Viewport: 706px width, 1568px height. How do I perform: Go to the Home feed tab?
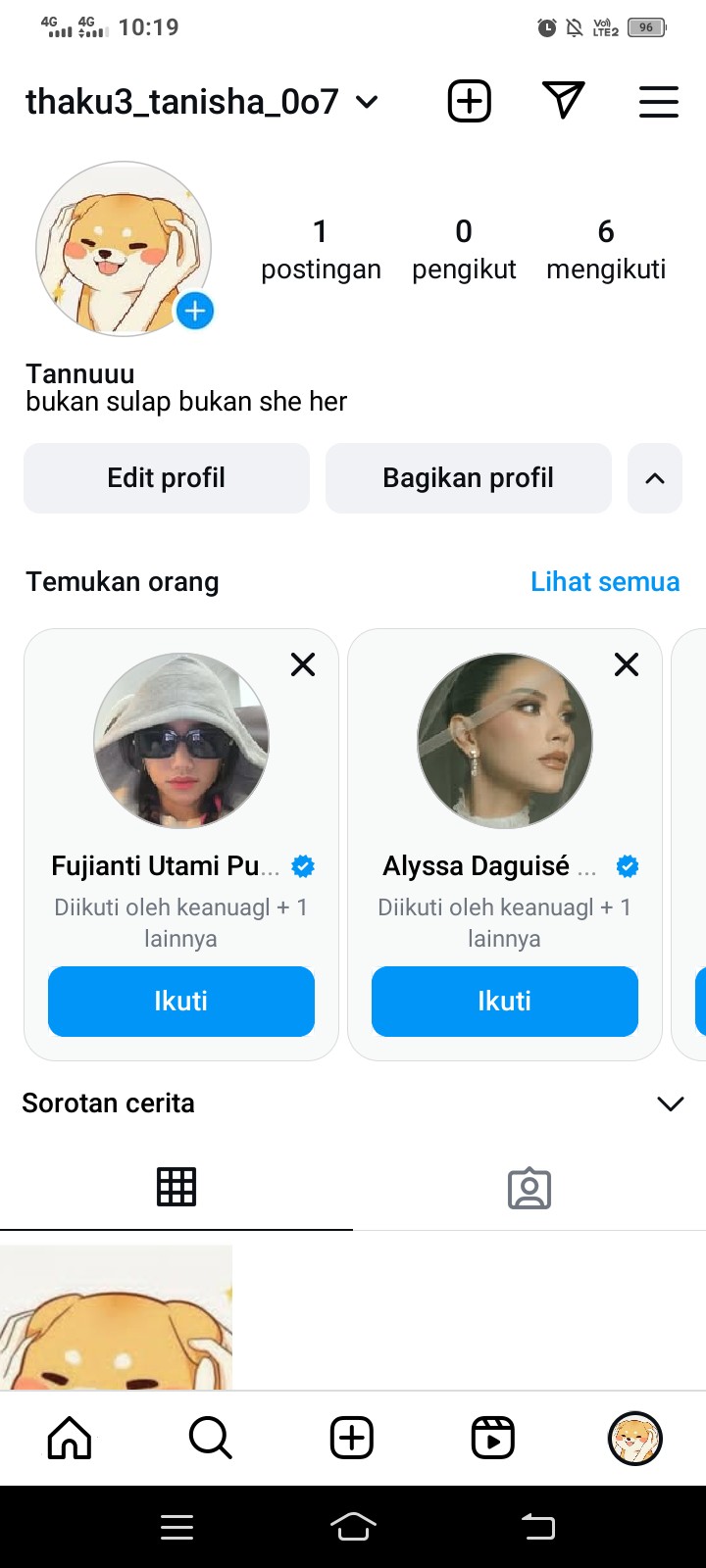tap(70, 1439)
